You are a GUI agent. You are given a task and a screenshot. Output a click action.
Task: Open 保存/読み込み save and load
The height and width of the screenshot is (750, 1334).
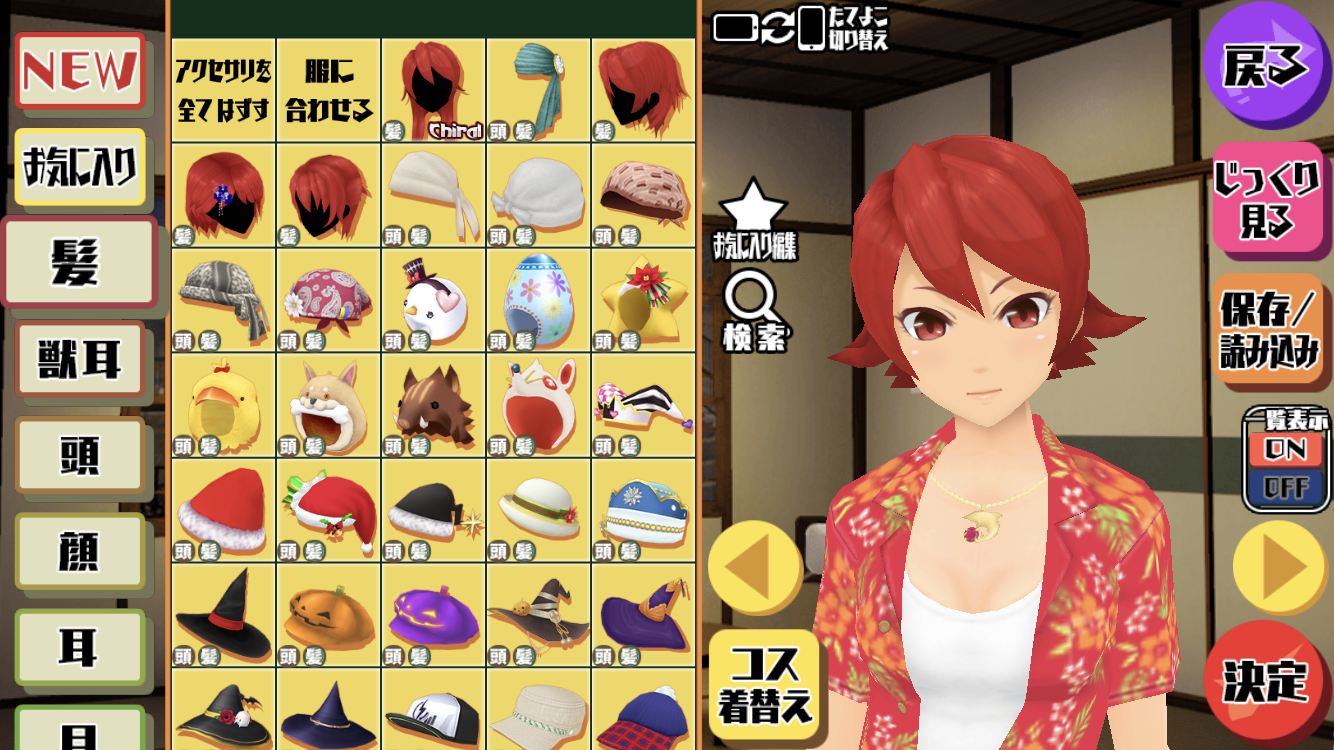pyautogui.click(x=1268, y=330)
